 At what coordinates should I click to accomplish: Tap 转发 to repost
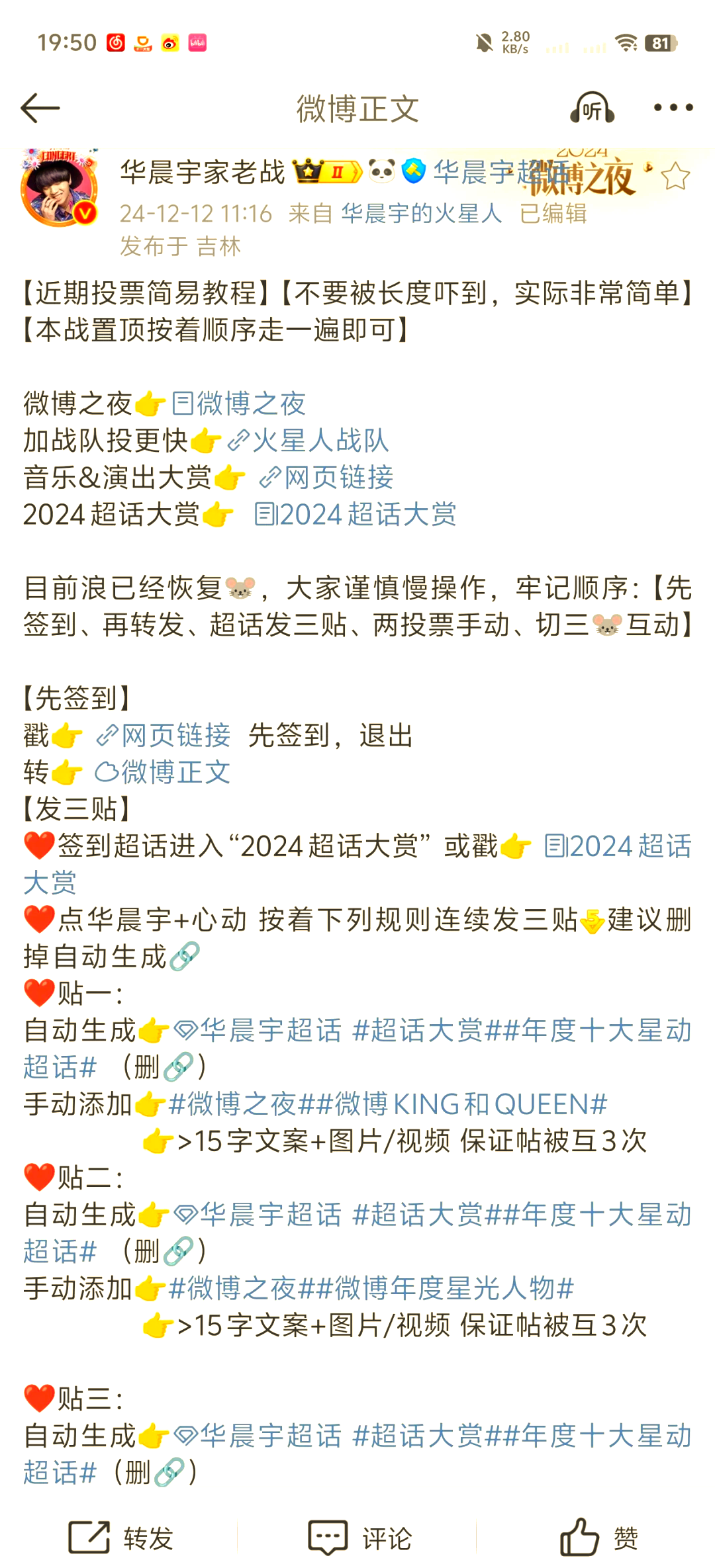coord(121,1538)
